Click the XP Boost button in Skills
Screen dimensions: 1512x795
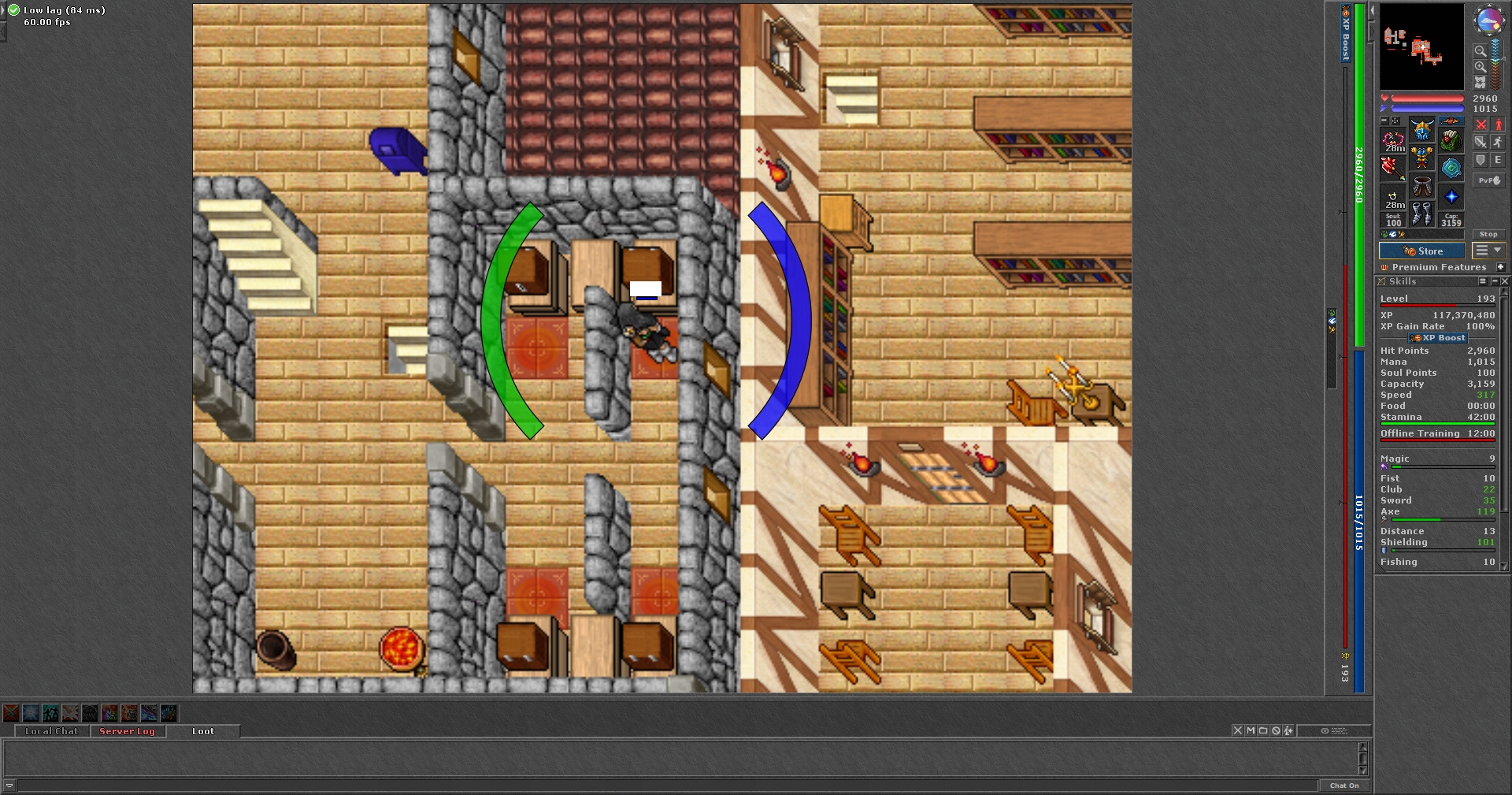pyautogui.click(x=1438, y=338)
